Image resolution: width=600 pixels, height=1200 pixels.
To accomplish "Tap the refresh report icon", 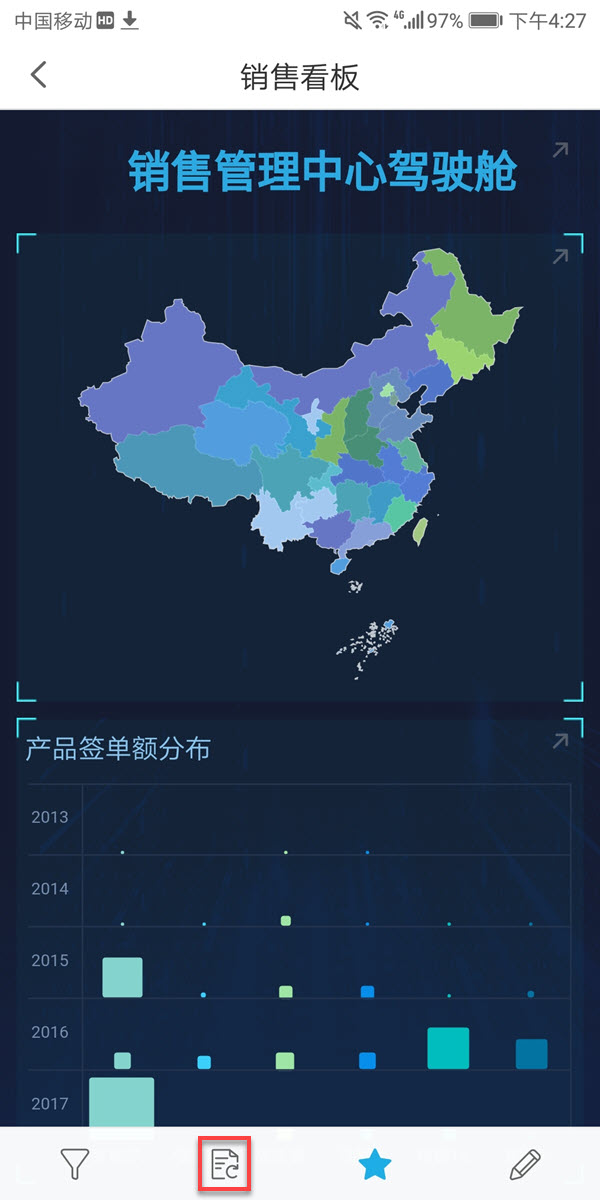I will click(x=225, y=1164).
